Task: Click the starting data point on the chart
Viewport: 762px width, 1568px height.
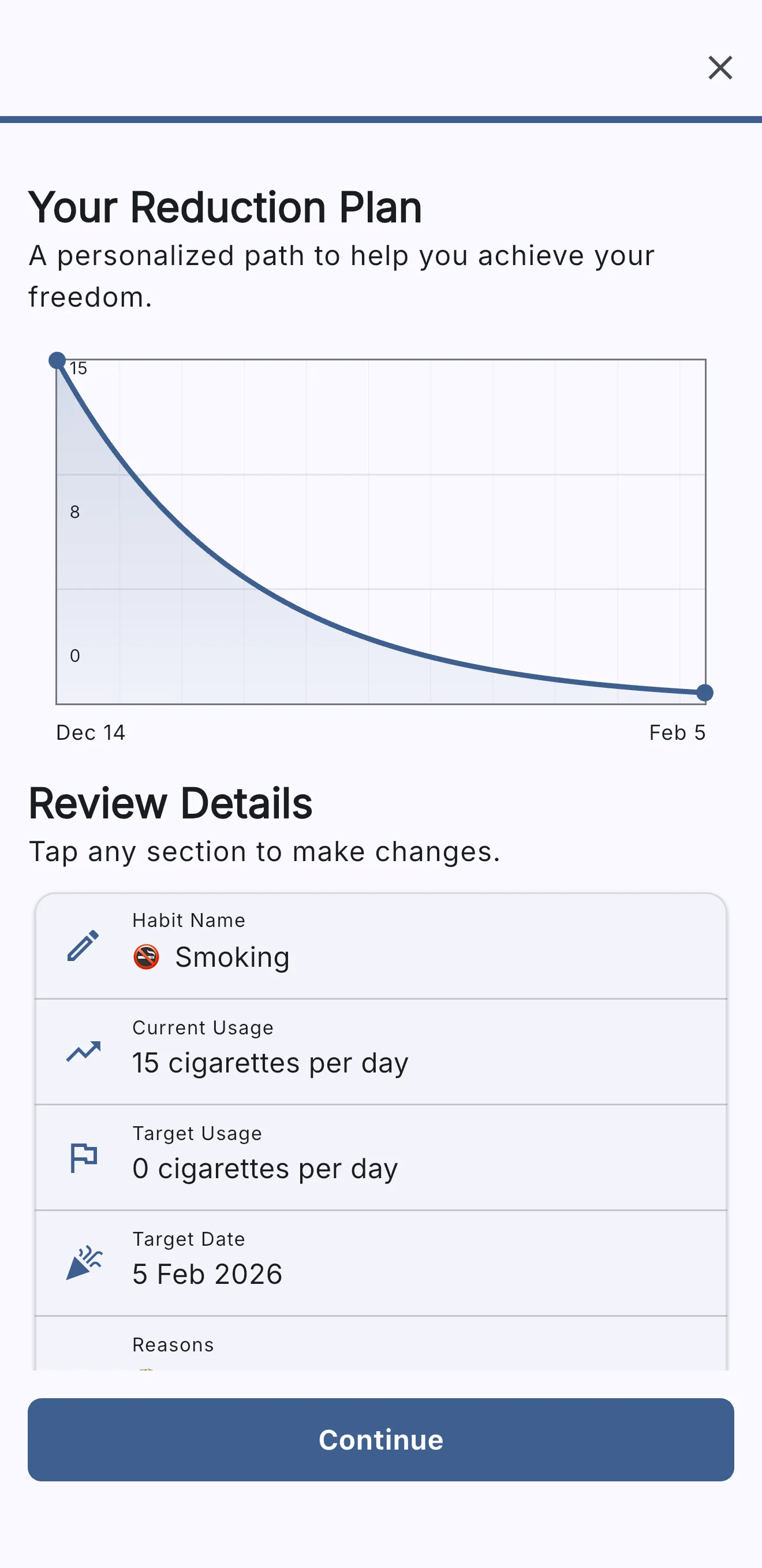Action: pyautogui.click(x=58, y=360)
